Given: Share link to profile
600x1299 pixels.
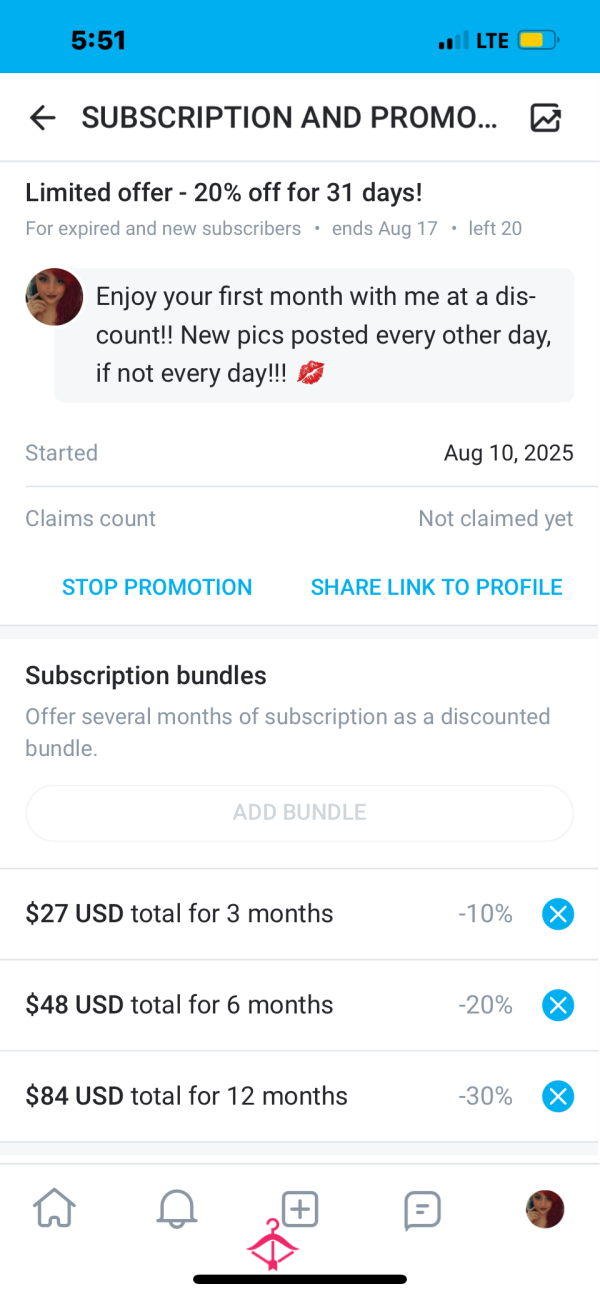Looking at the screenshot, I should [x=436, y=587].
